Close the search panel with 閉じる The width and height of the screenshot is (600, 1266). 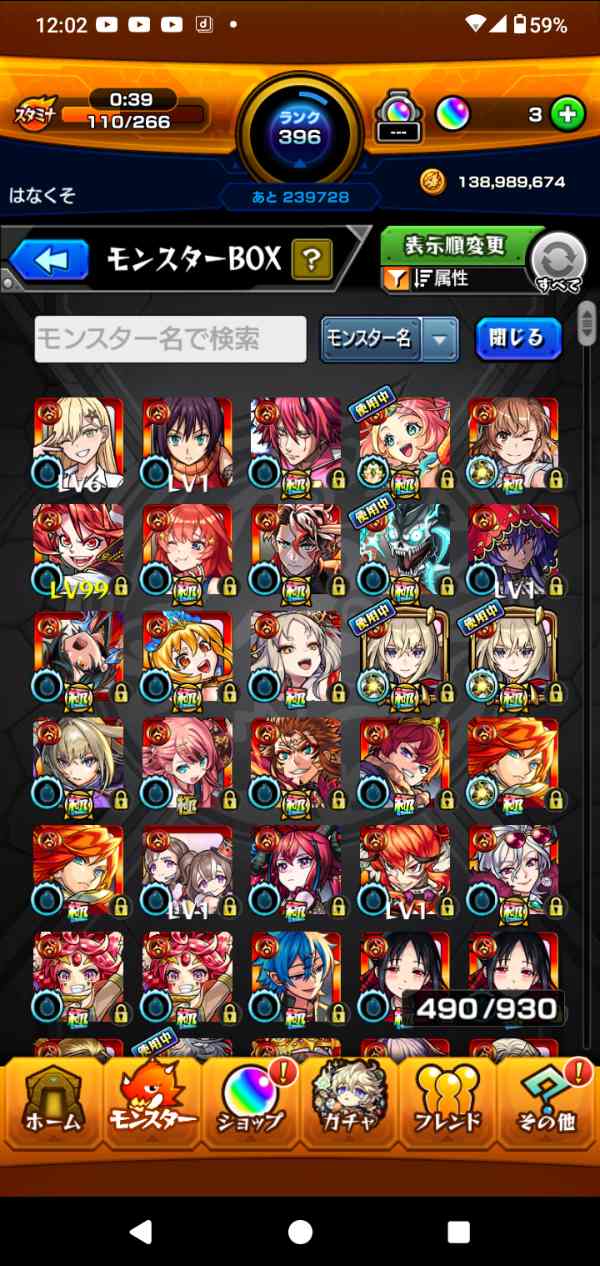tap(518, 338)
